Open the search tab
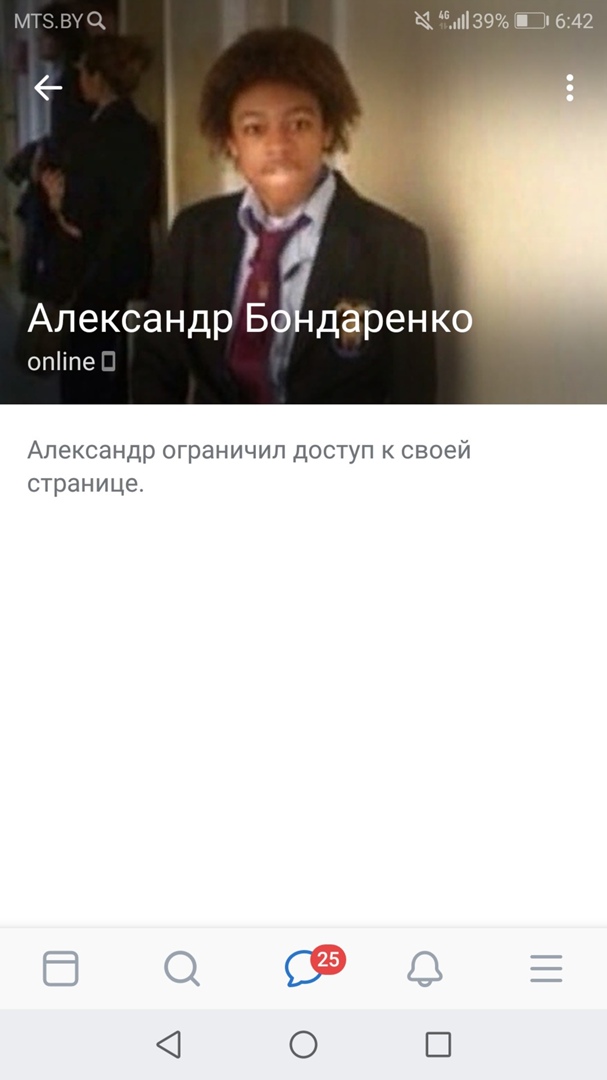The height and width of the screenshot is (1080, 607). (x=182, y=968)
